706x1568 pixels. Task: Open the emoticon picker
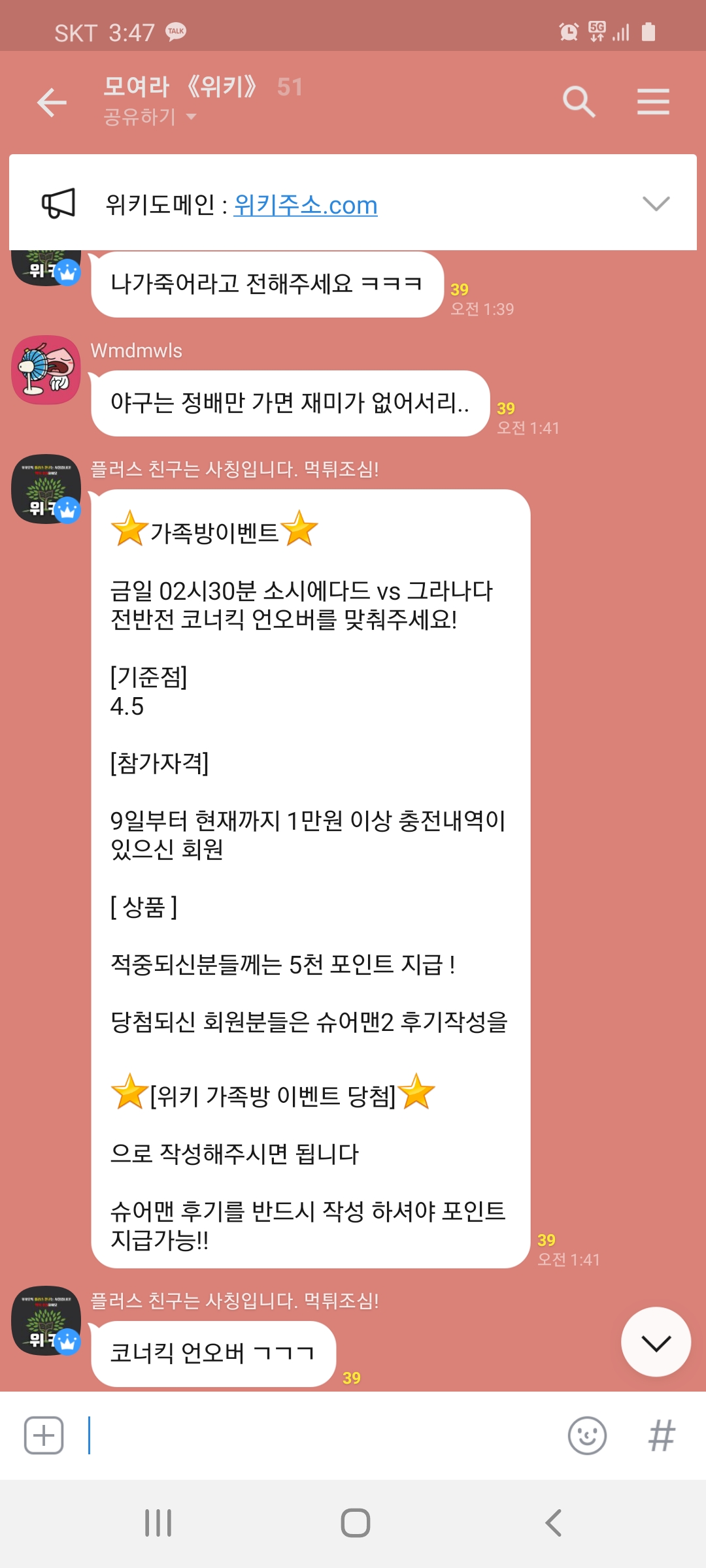point(587,1435)
